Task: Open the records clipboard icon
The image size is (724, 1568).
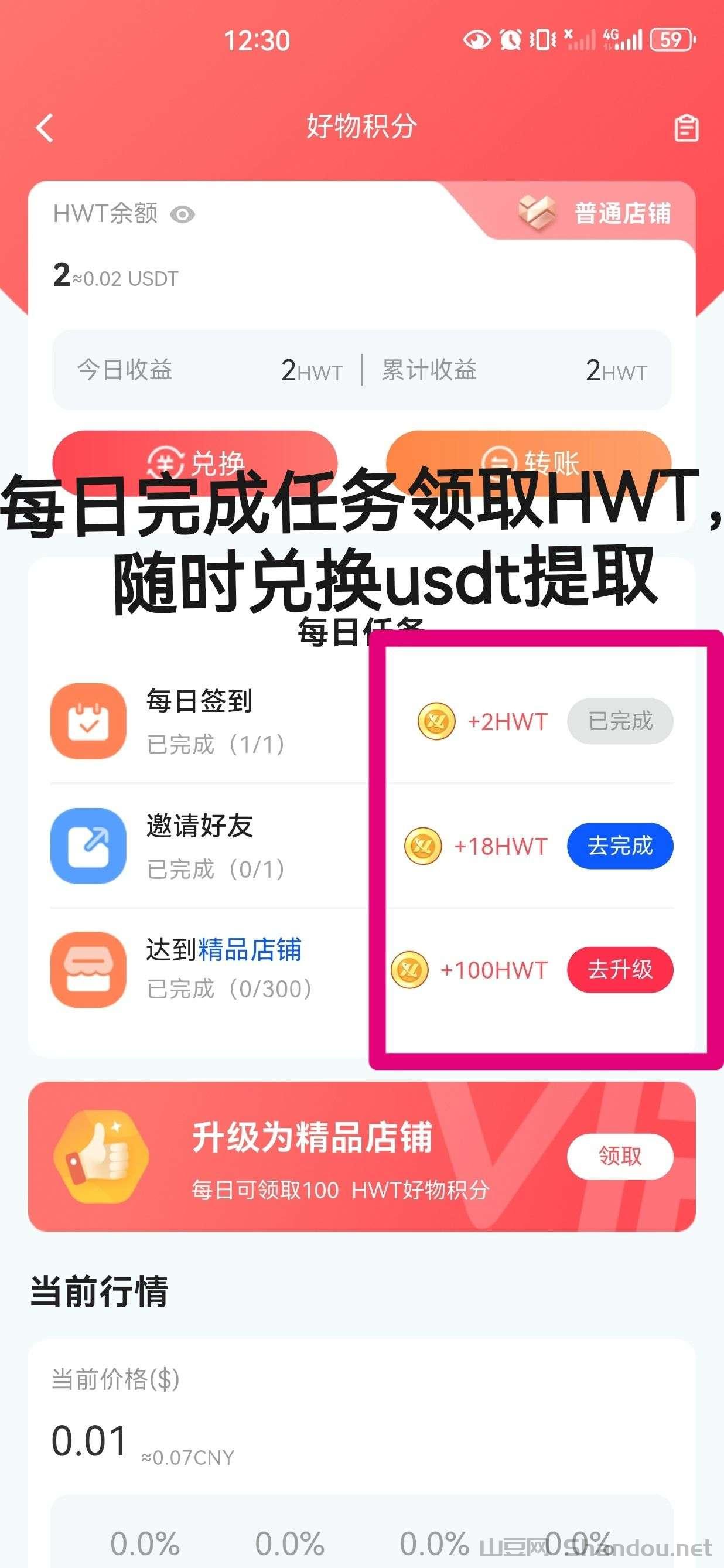Action: pyautogui.click(x=687, y=128)
